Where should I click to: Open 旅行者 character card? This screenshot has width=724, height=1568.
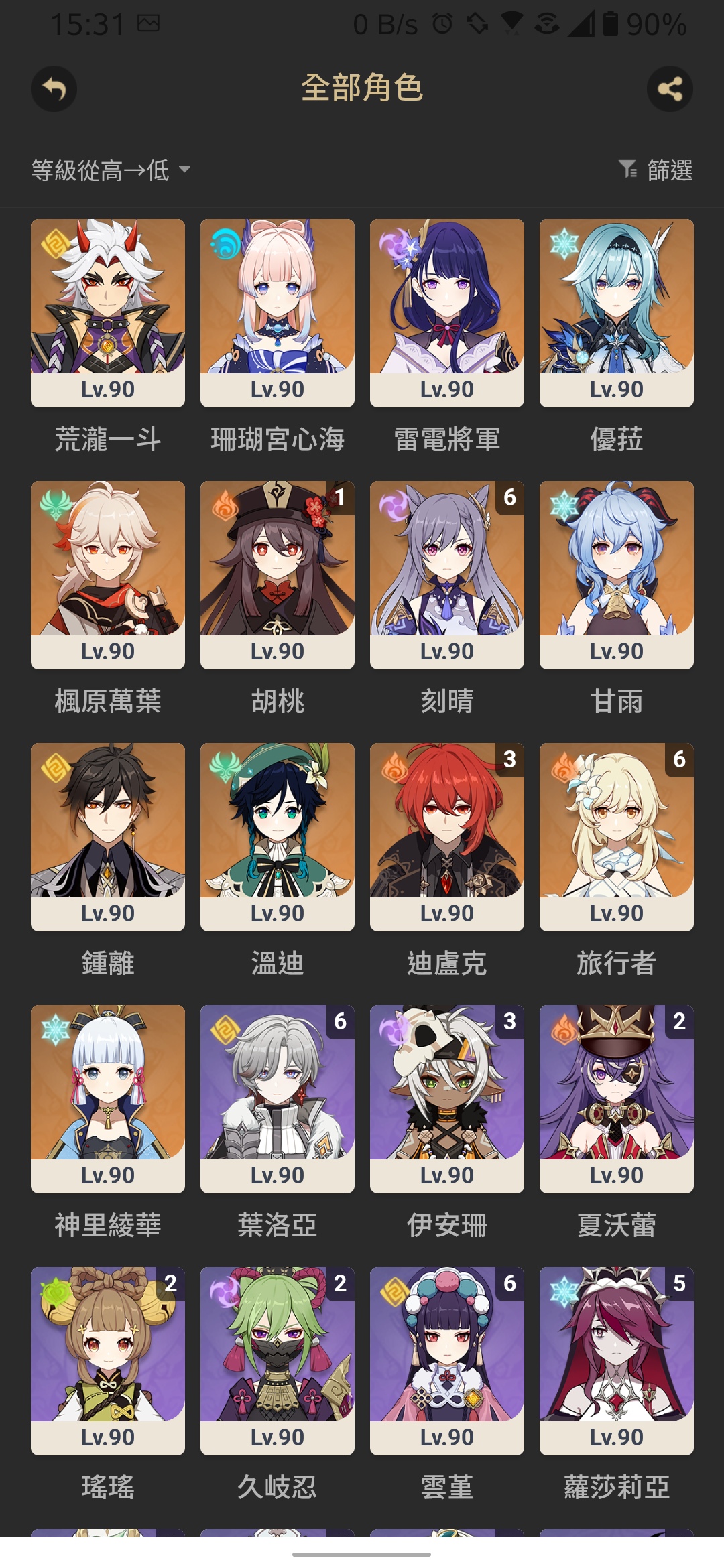point(617,837)
